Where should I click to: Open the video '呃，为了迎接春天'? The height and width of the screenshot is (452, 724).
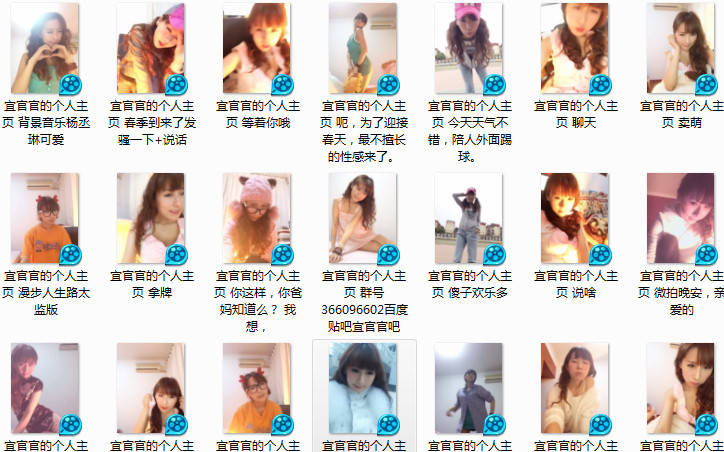click(x=362, y=48)
